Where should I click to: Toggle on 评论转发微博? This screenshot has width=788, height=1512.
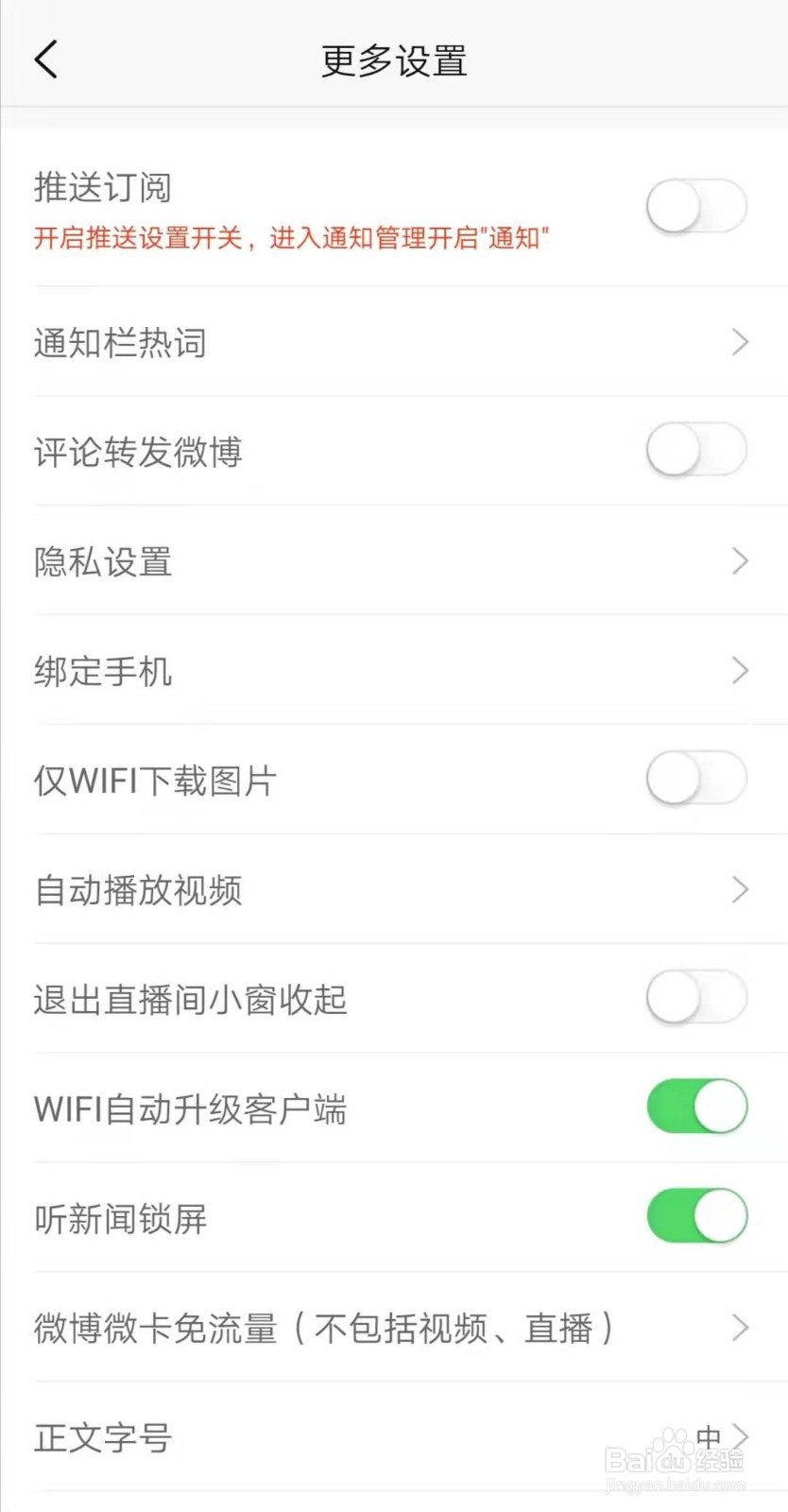coord(696,451)
